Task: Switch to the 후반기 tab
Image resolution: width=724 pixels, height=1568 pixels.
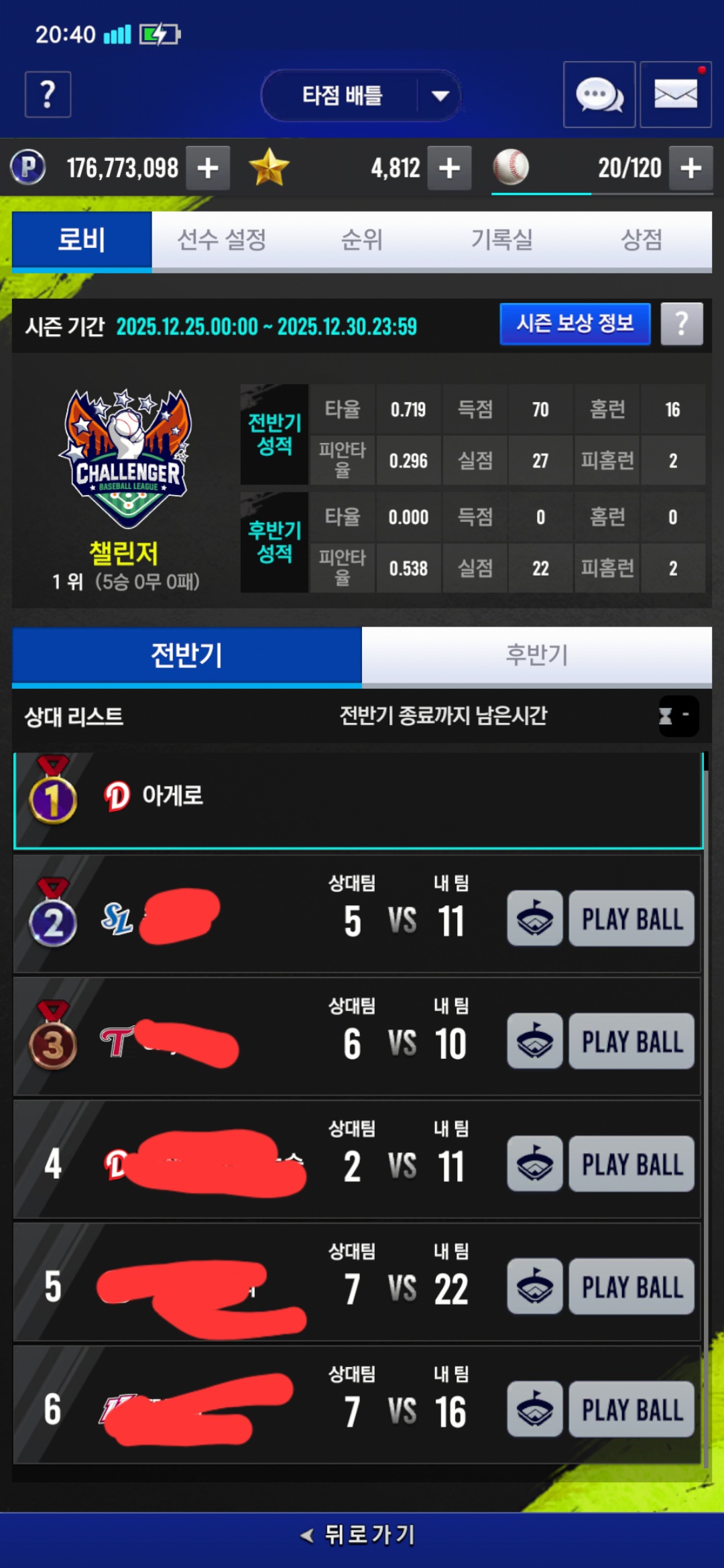Action: pos(536,655)
